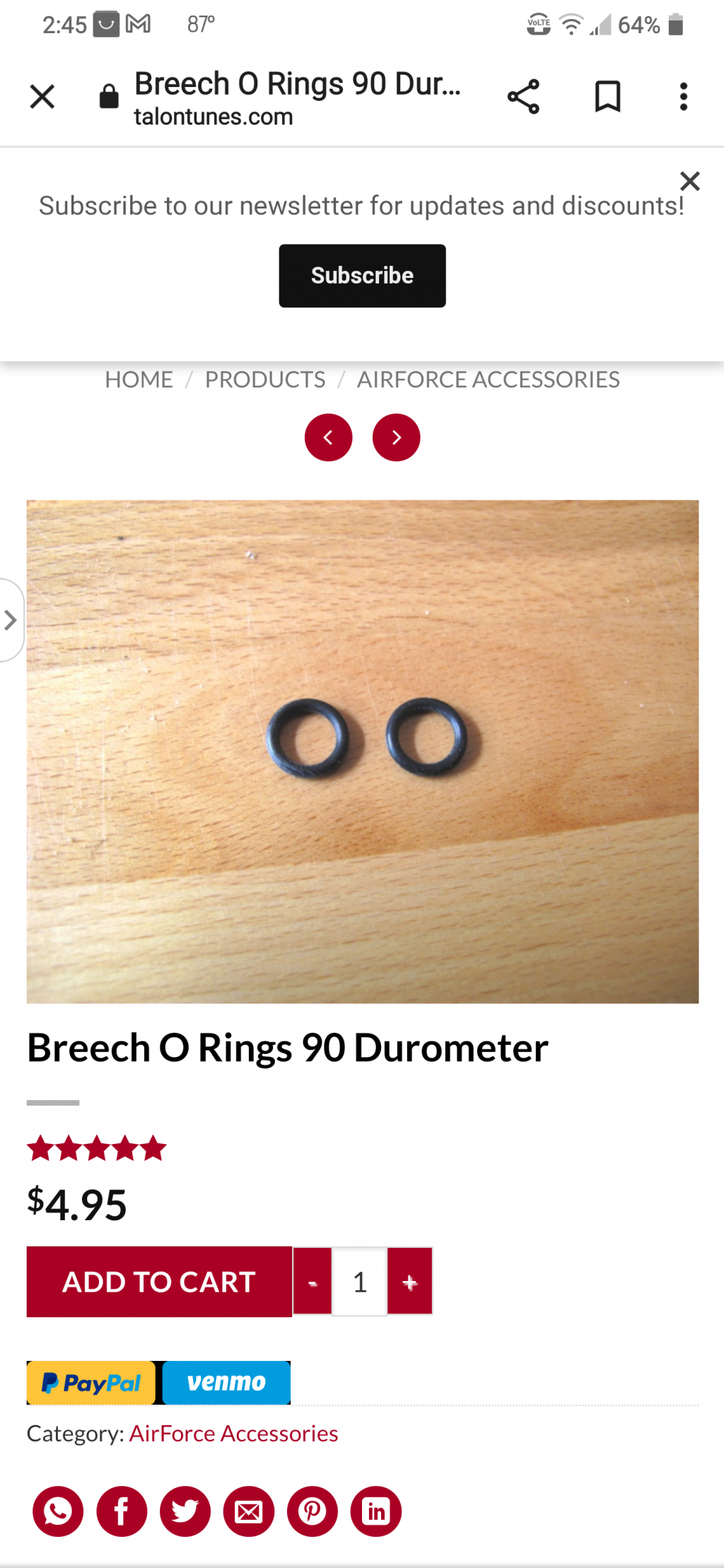Share this page
Viewport: 724px width, 1568px height.
pos(523,96)
